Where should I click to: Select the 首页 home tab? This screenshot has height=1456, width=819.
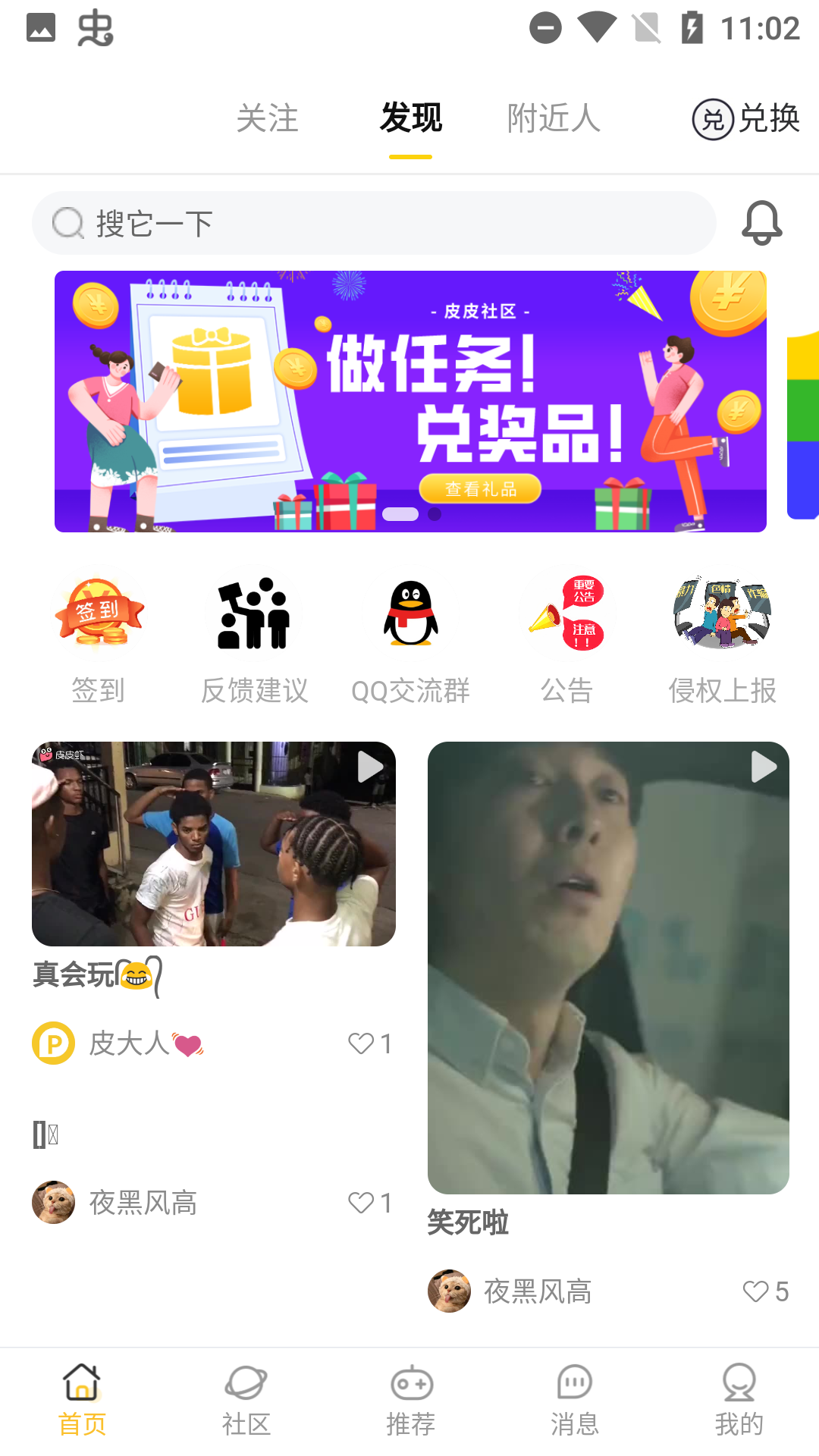82,1400
